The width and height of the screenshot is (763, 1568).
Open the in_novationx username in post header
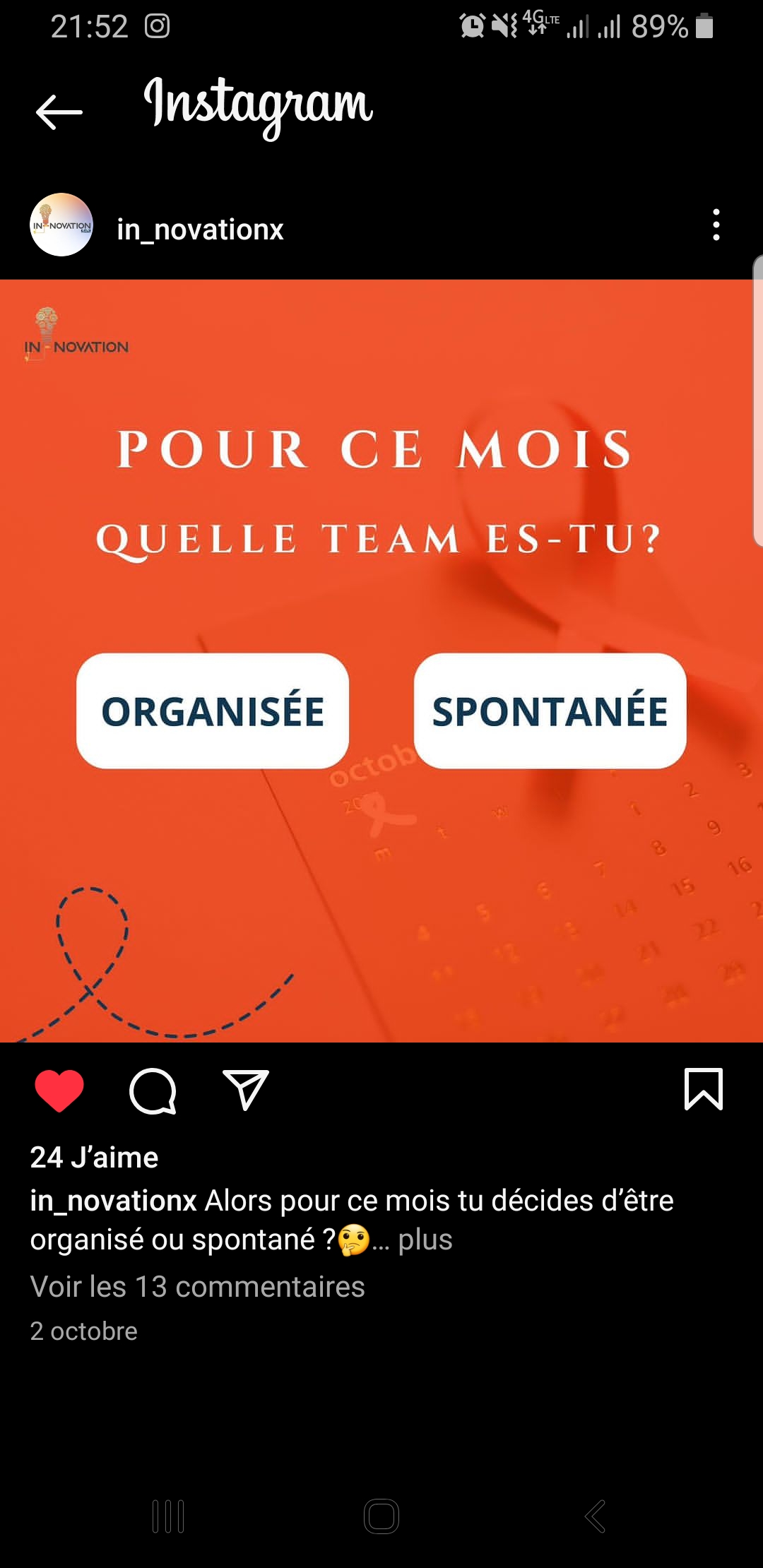pyautogui.click(x=200, y=230)
